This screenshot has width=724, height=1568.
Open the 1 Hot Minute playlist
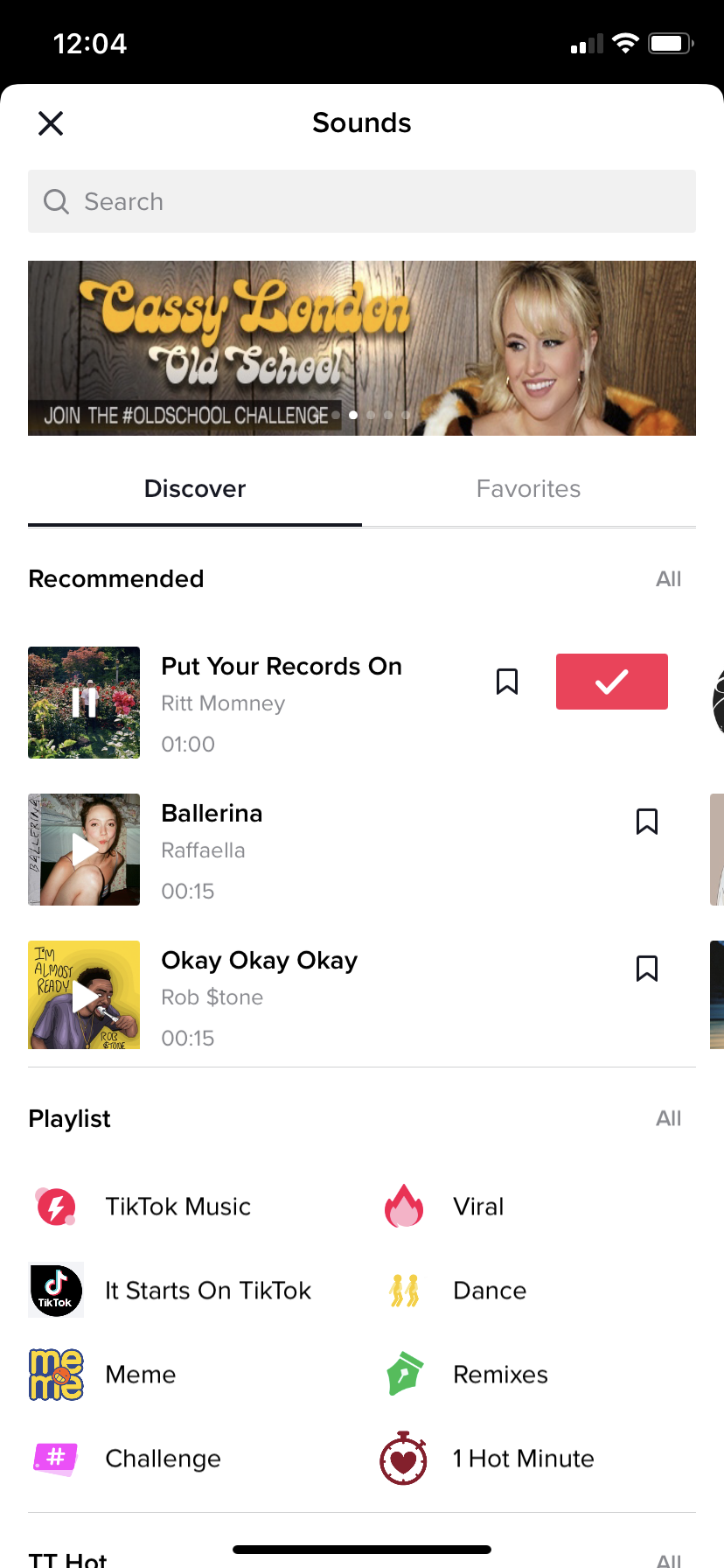(523, 1459)
